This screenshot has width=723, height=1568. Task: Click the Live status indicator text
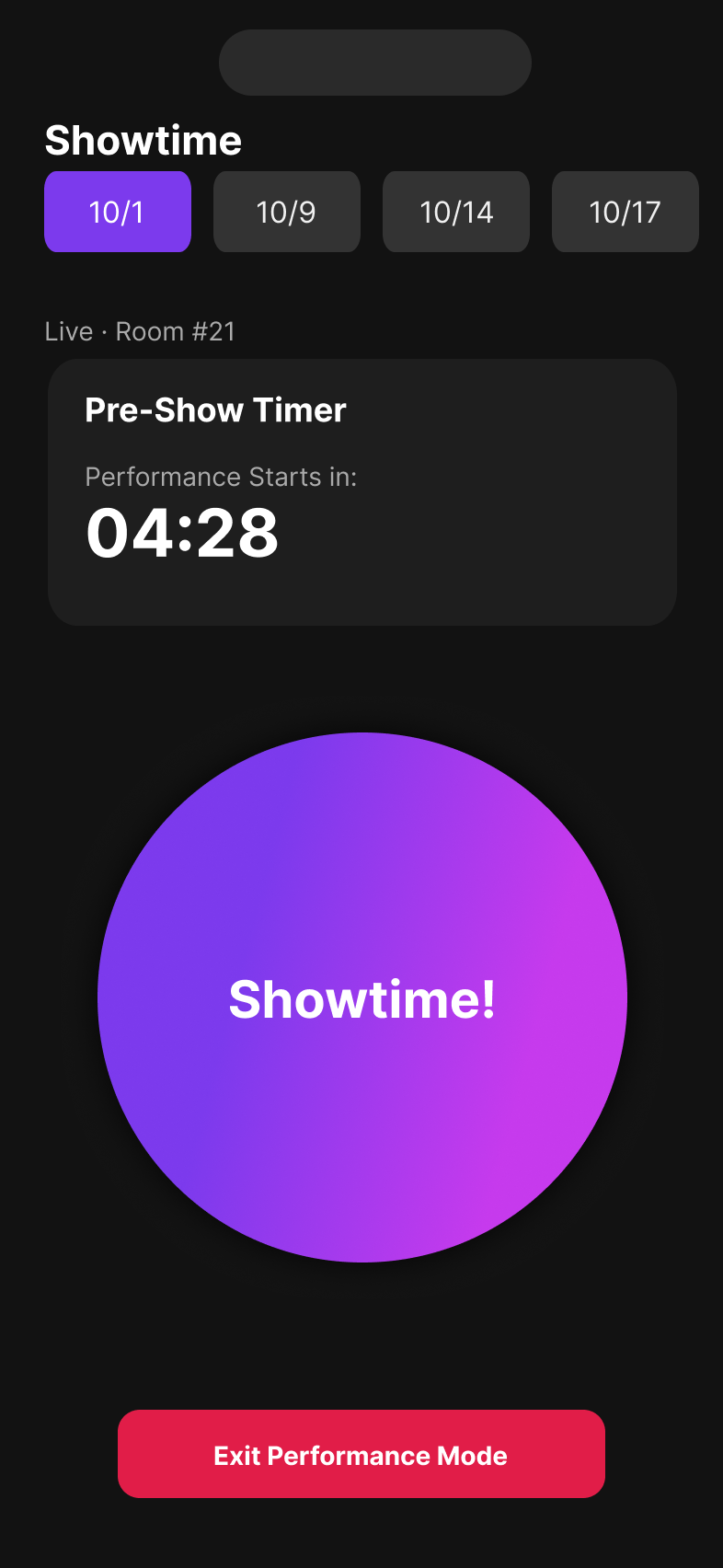[x=69, y=330]
